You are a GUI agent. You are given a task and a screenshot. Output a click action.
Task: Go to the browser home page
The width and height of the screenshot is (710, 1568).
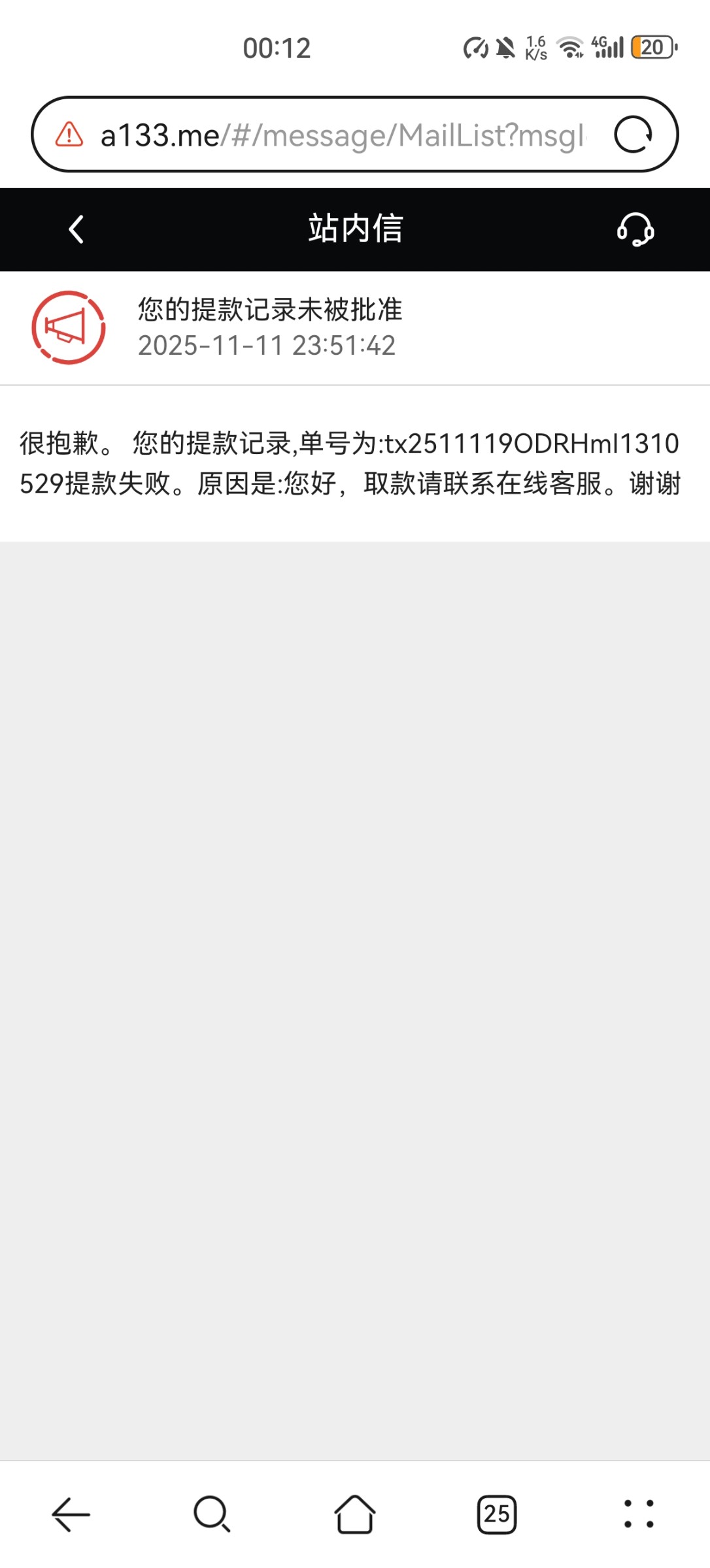point(354,1514)
